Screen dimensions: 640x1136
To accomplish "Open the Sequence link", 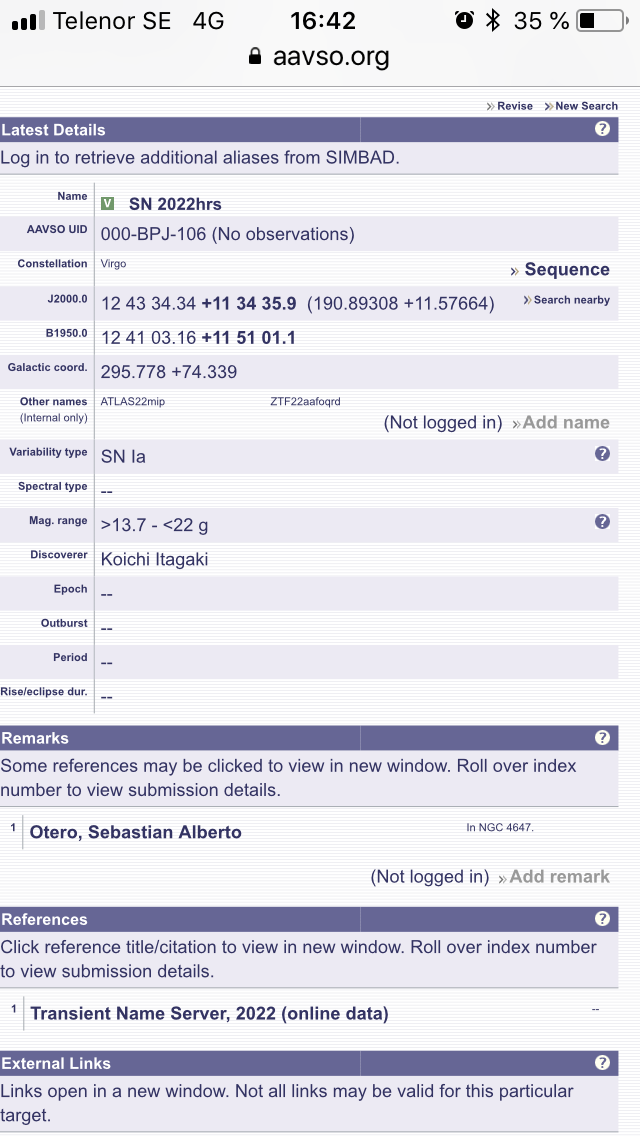I will tap(566, 270).
